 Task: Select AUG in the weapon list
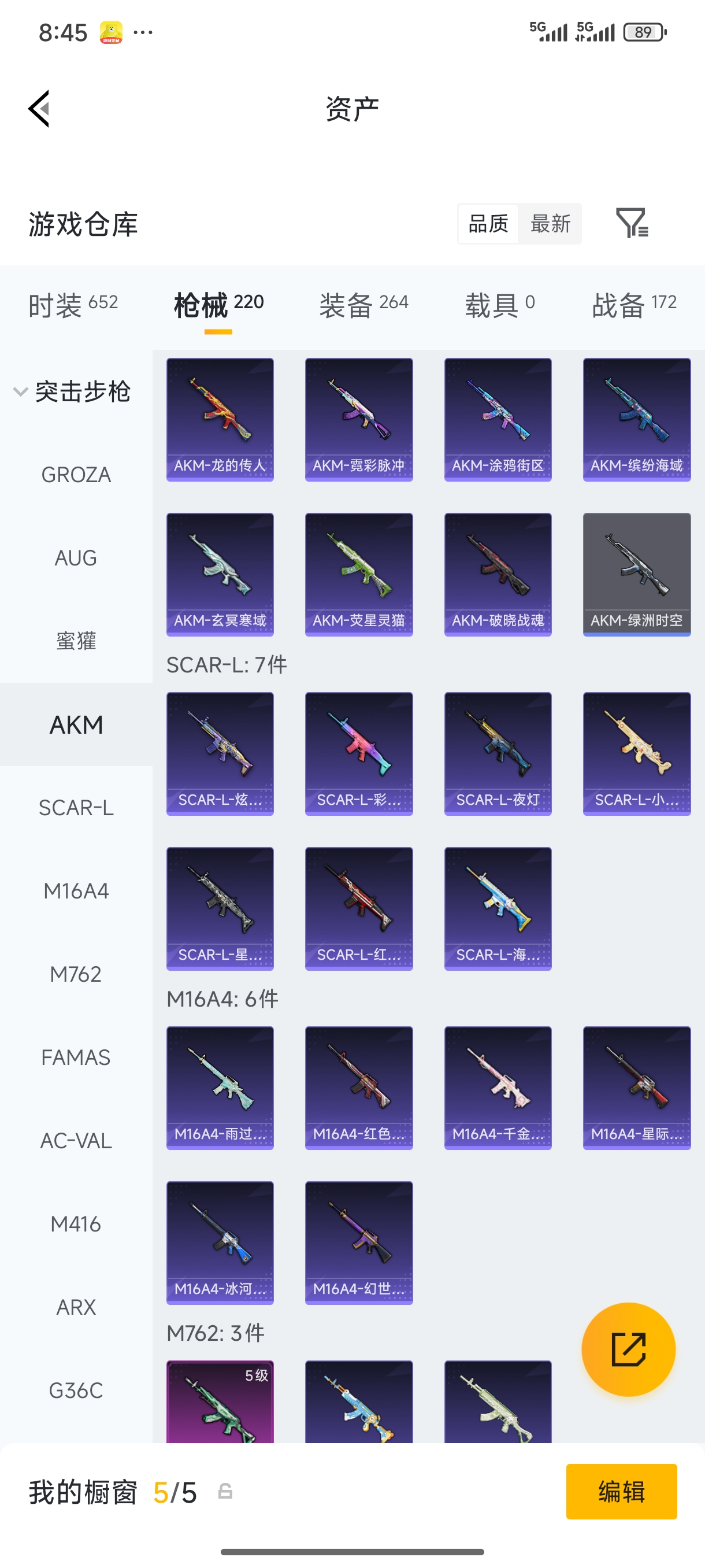click(x=76, y=557)
